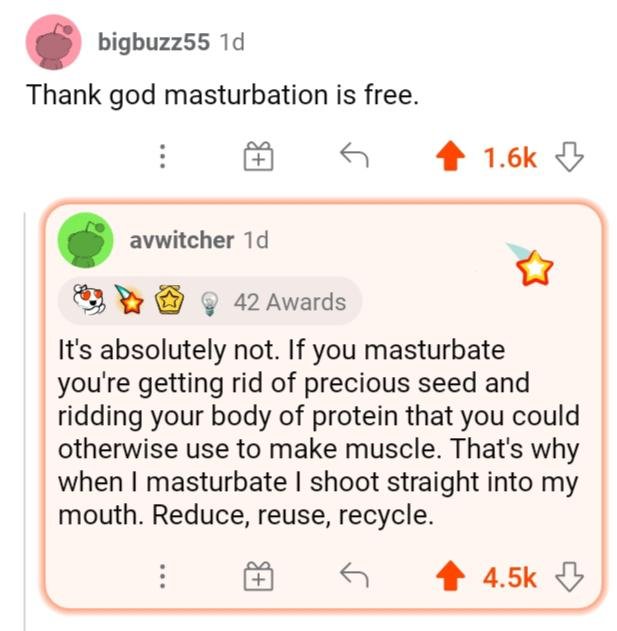Reply to bigbuzz55's comment

click(353, 155)
